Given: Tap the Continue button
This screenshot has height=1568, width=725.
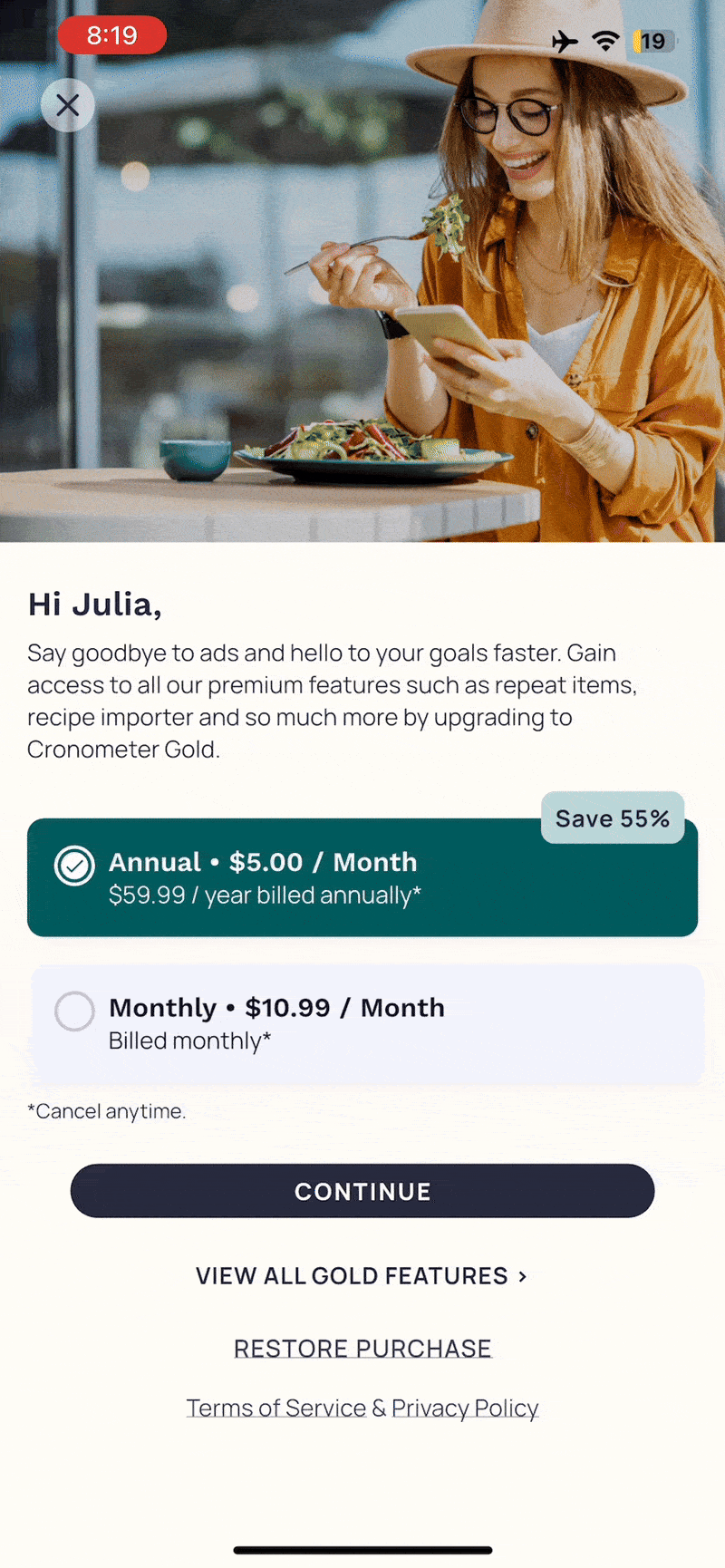Looking at the screenshot, I should 362,1191.
